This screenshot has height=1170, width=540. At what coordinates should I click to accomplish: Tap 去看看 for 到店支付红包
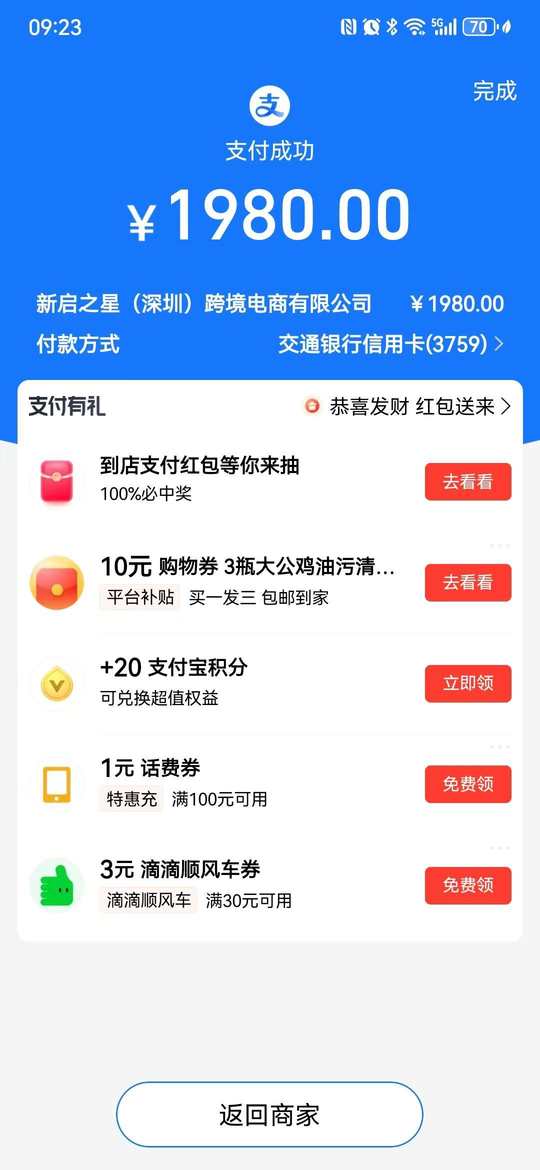tap(468, 481)
